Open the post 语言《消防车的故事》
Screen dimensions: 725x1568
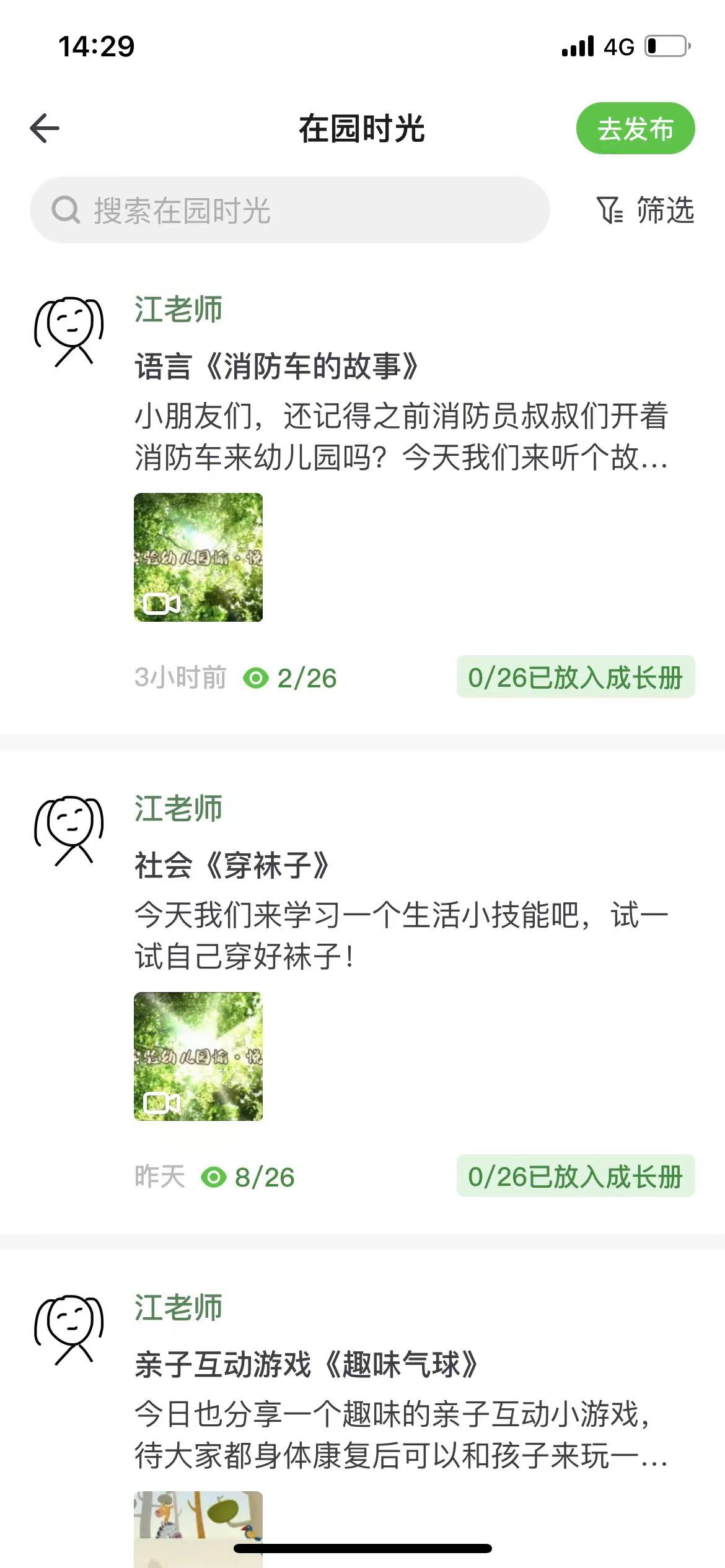coord(276,366)
